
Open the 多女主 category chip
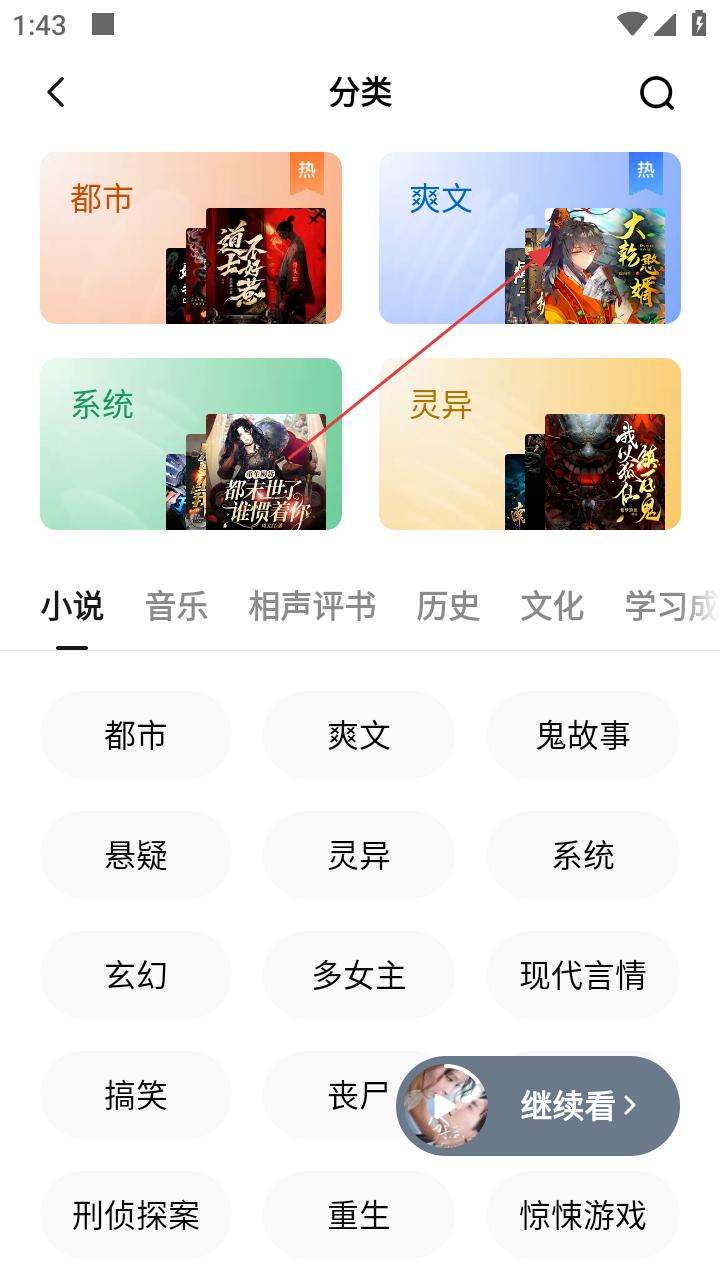359,975
